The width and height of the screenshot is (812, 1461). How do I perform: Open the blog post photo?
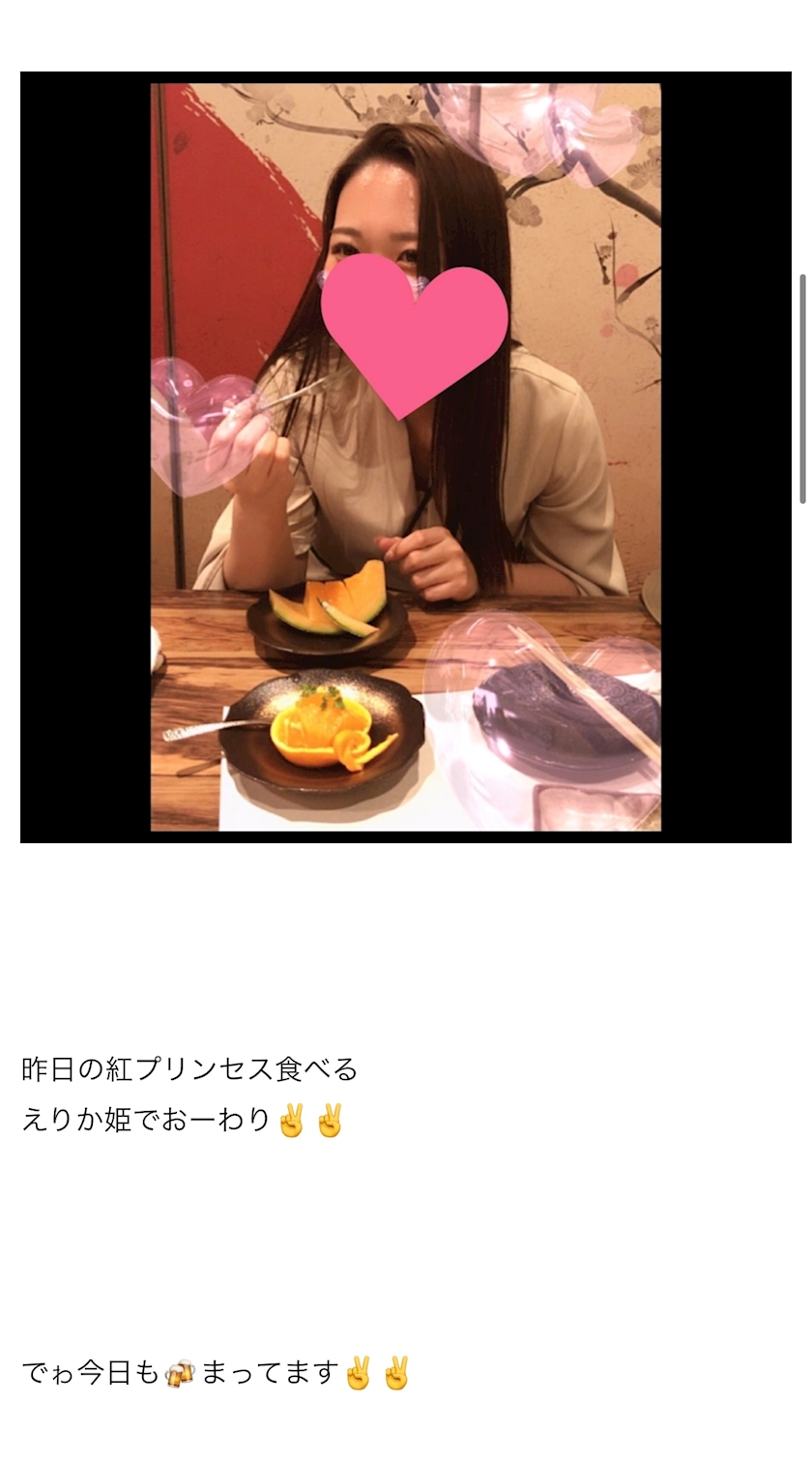click(406, 456)
